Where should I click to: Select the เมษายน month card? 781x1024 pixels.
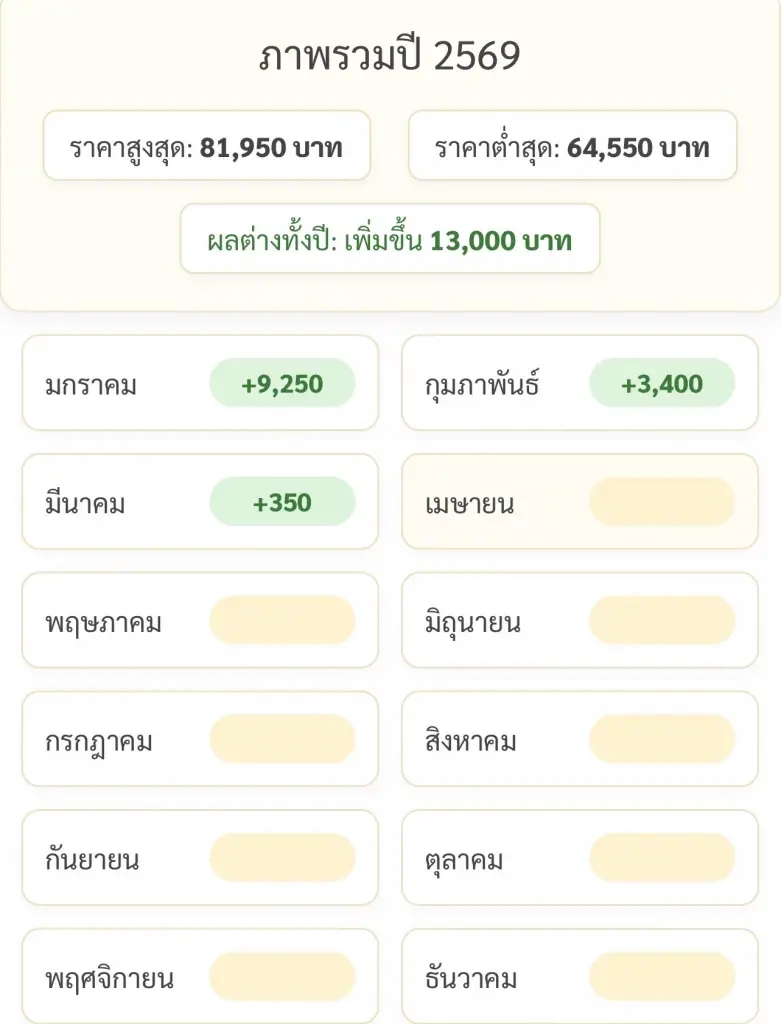[x=580, y=502]
